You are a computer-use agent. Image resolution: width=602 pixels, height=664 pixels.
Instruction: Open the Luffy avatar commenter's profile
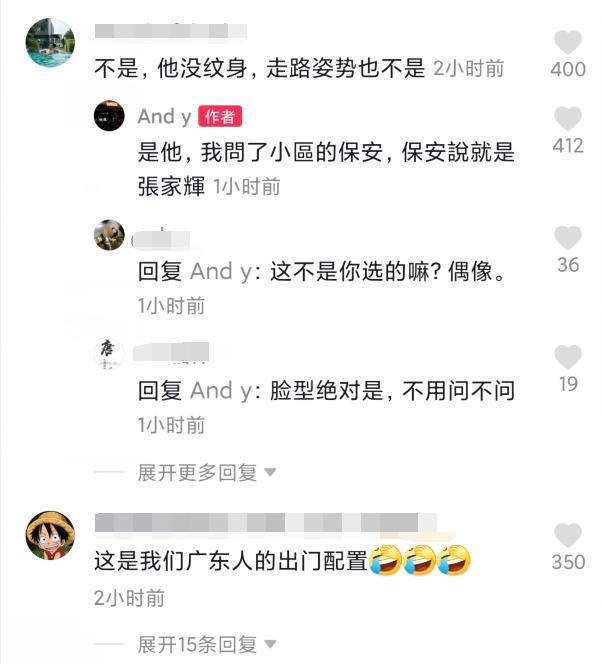coord(49,536)
